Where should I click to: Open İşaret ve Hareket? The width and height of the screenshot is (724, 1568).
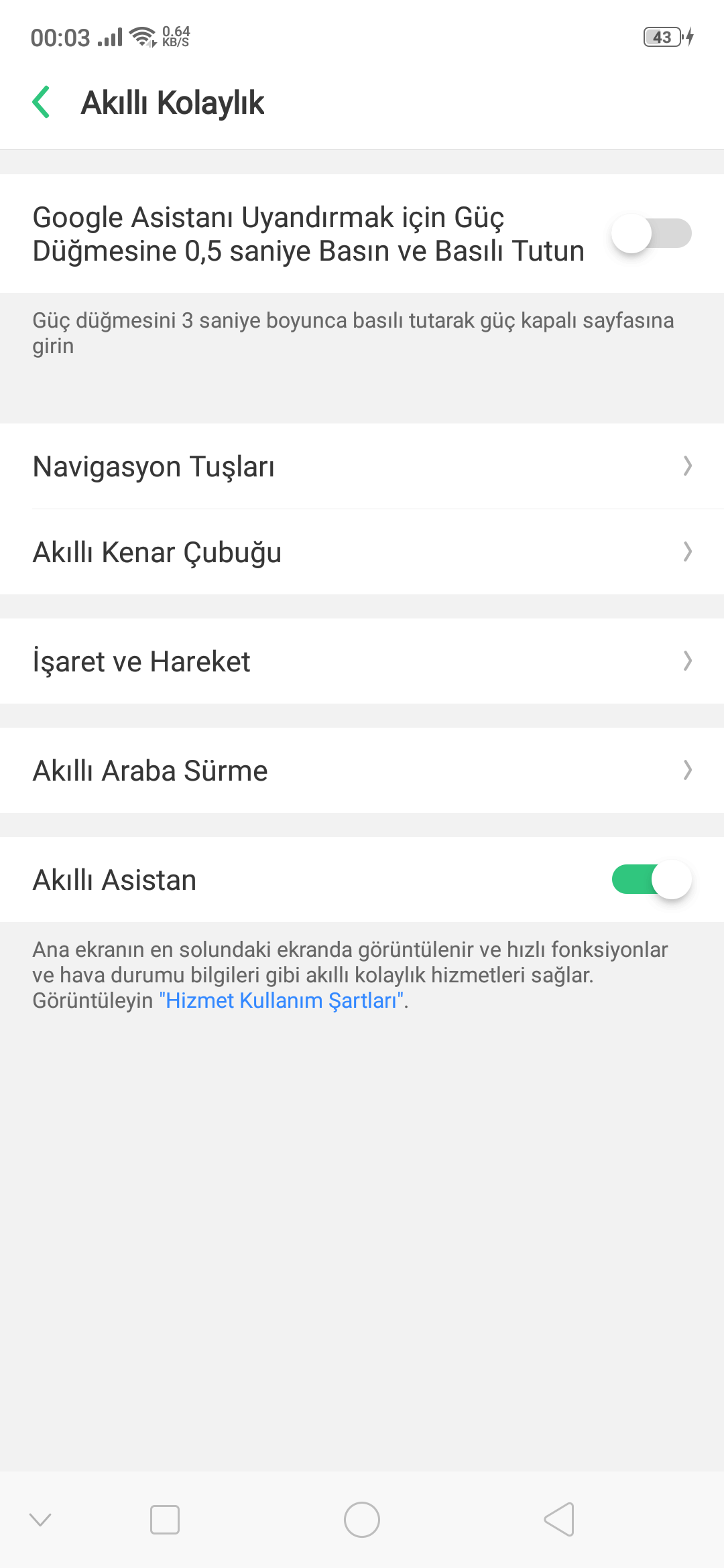362,661
